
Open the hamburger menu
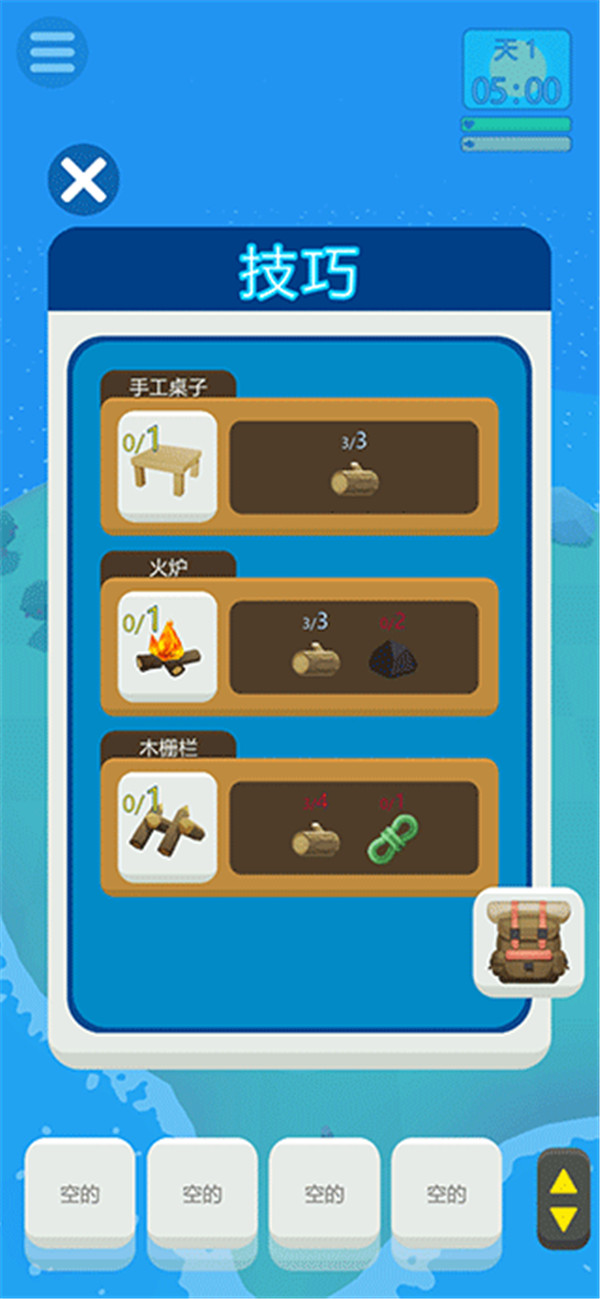51,52
